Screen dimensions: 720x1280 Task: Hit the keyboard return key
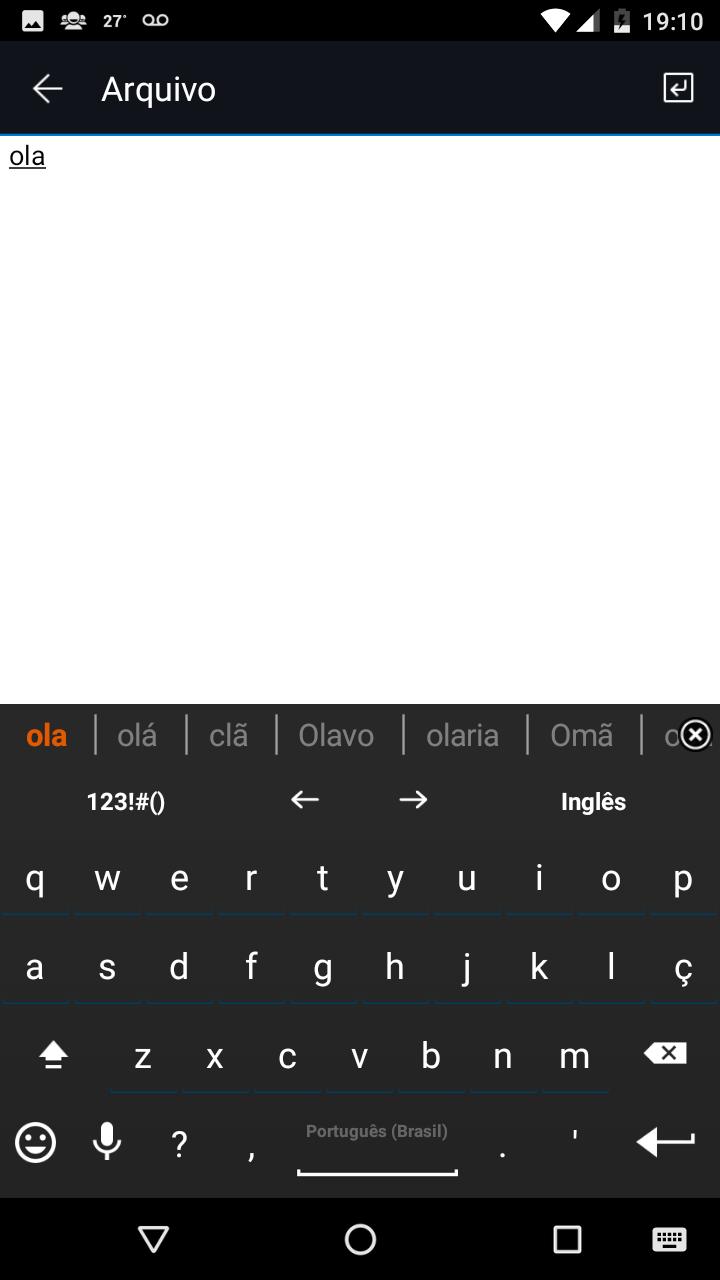pos(665,1141)
